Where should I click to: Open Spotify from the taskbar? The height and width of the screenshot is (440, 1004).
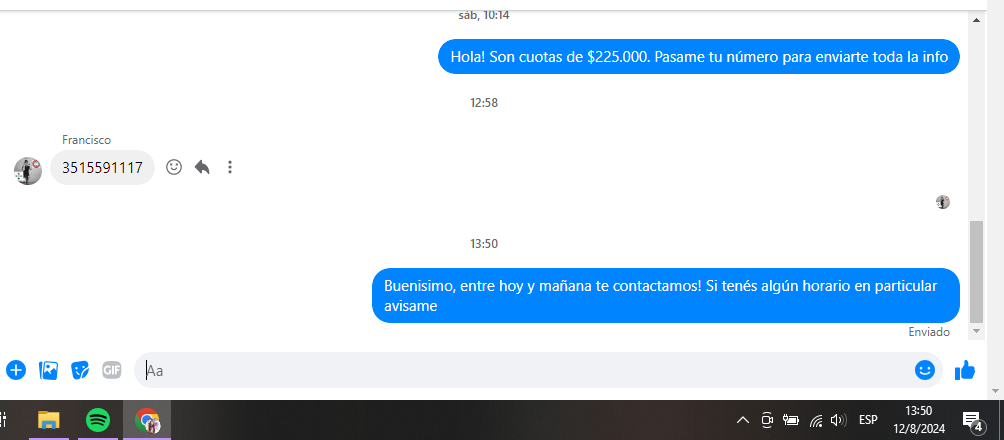(x=98, y=420)
